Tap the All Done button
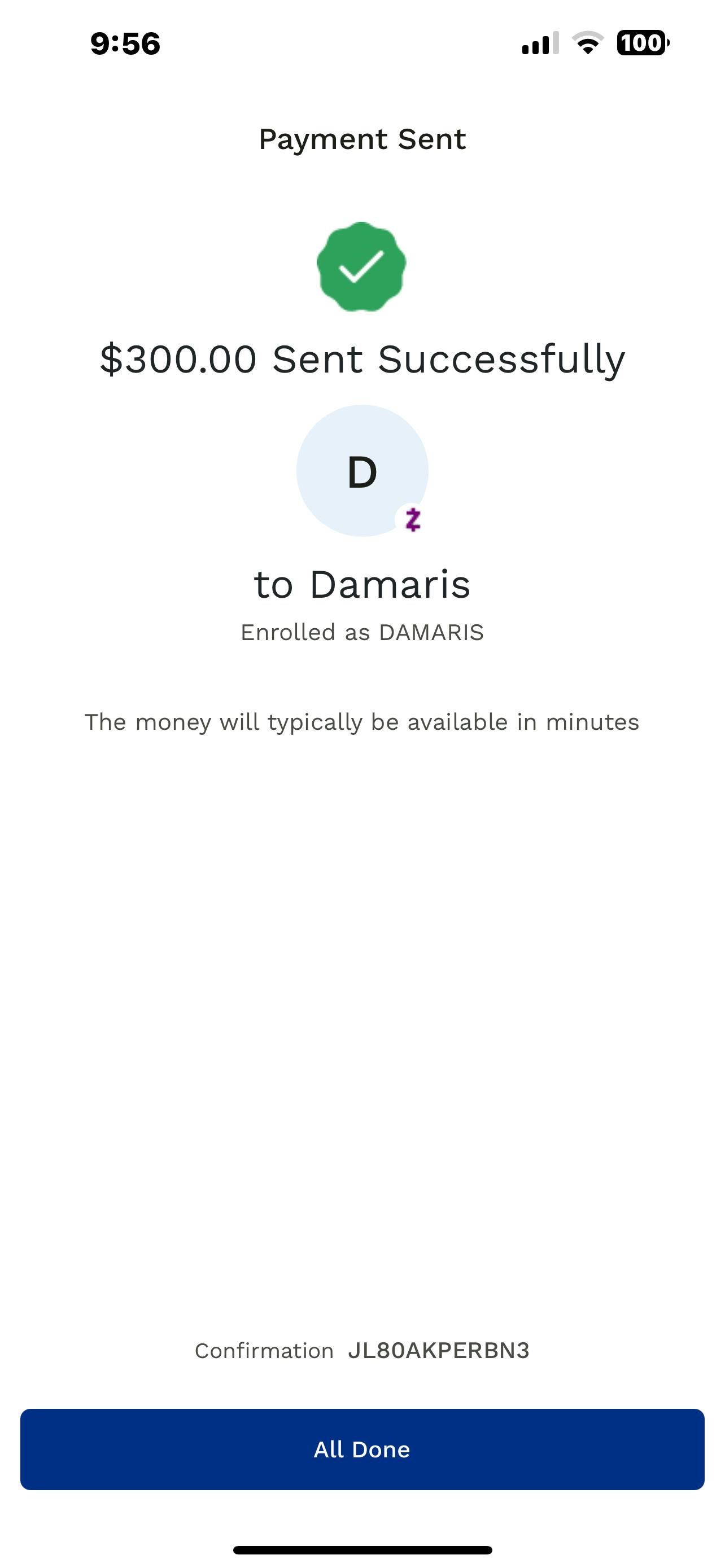 [x=362, y=1449]
